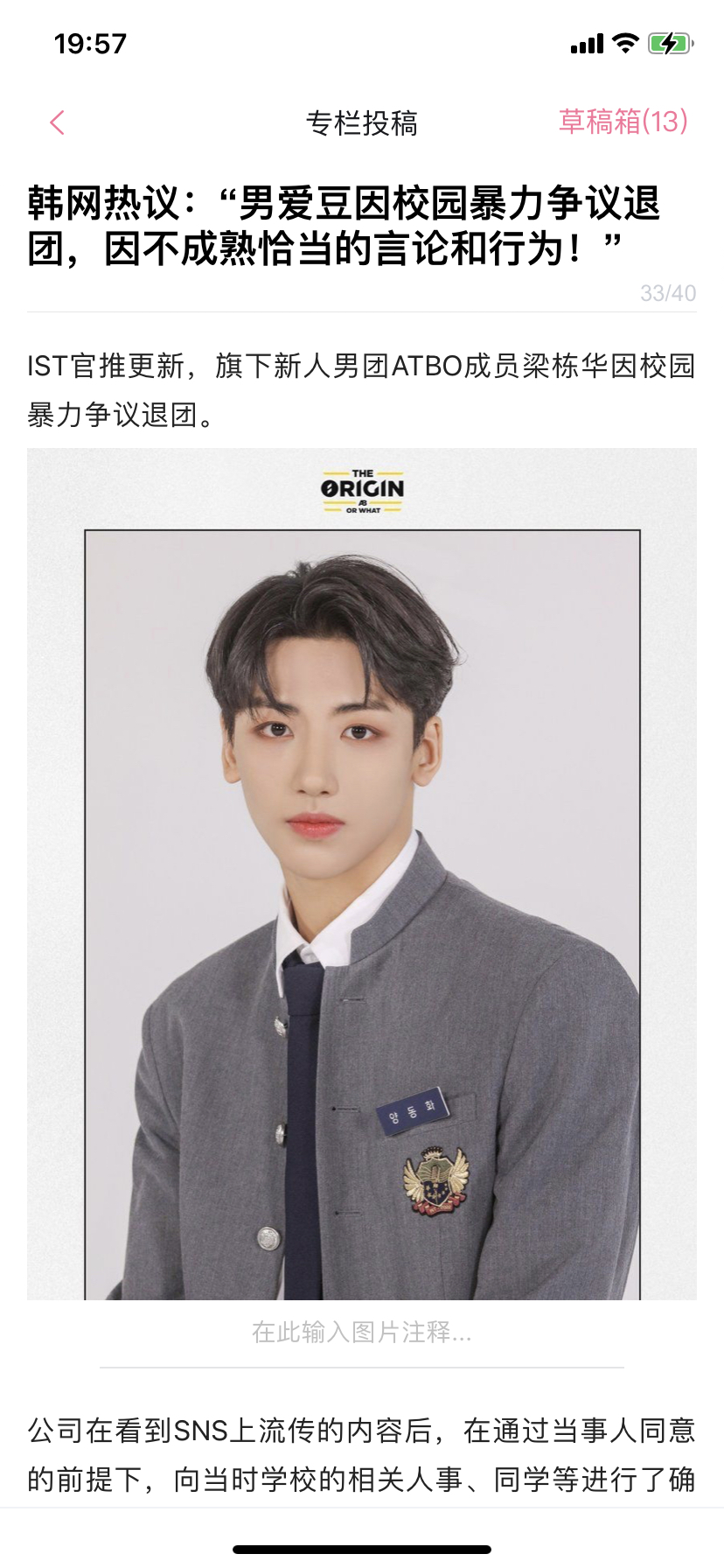Open the drafts box 草稿箱(13)
The image size is (724, 1568).
[x=623, y=122]
